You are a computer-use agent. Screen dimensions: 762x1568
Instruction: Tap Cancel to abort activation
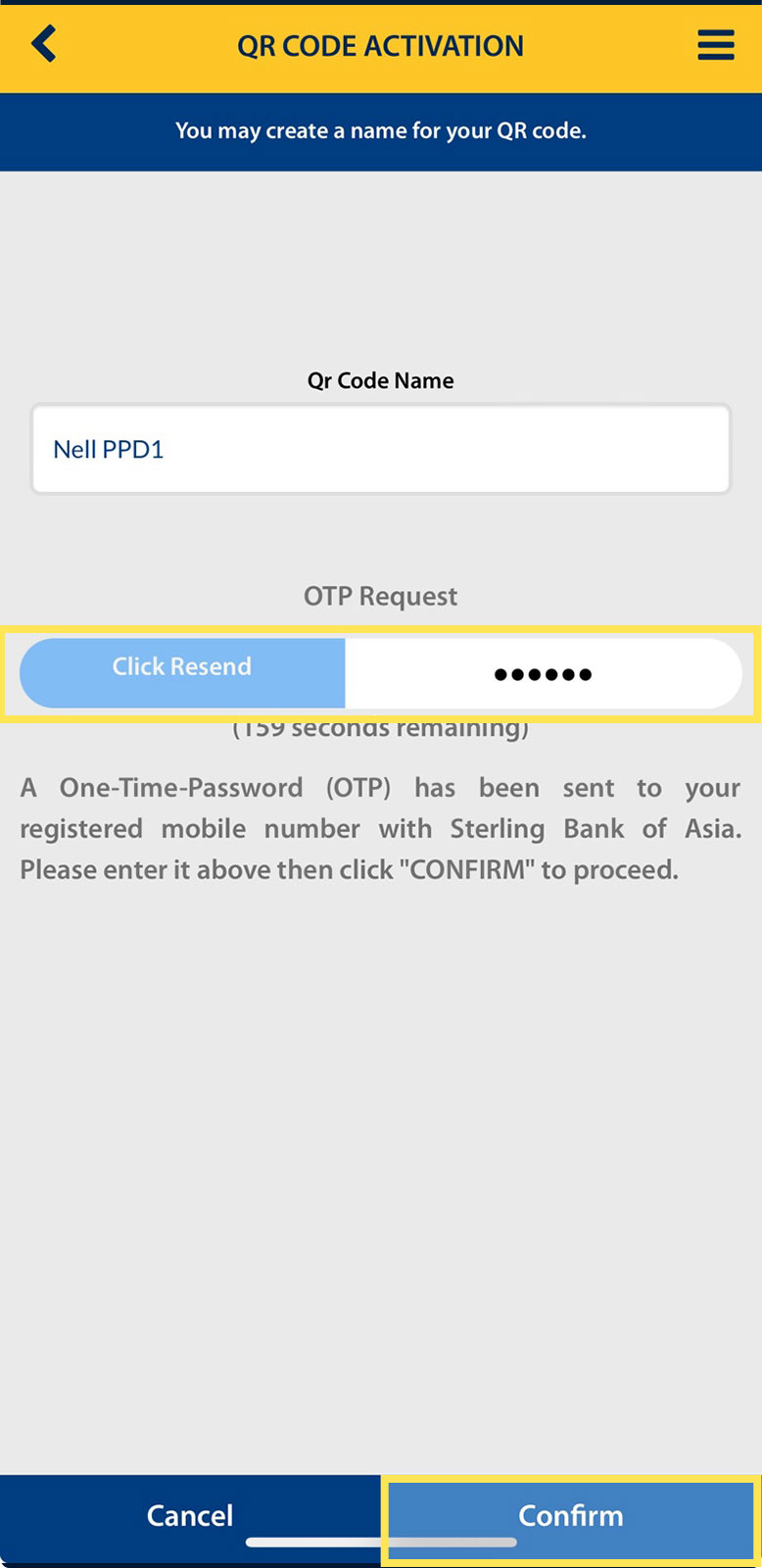pyautogui.click(x=190, y=1515)
